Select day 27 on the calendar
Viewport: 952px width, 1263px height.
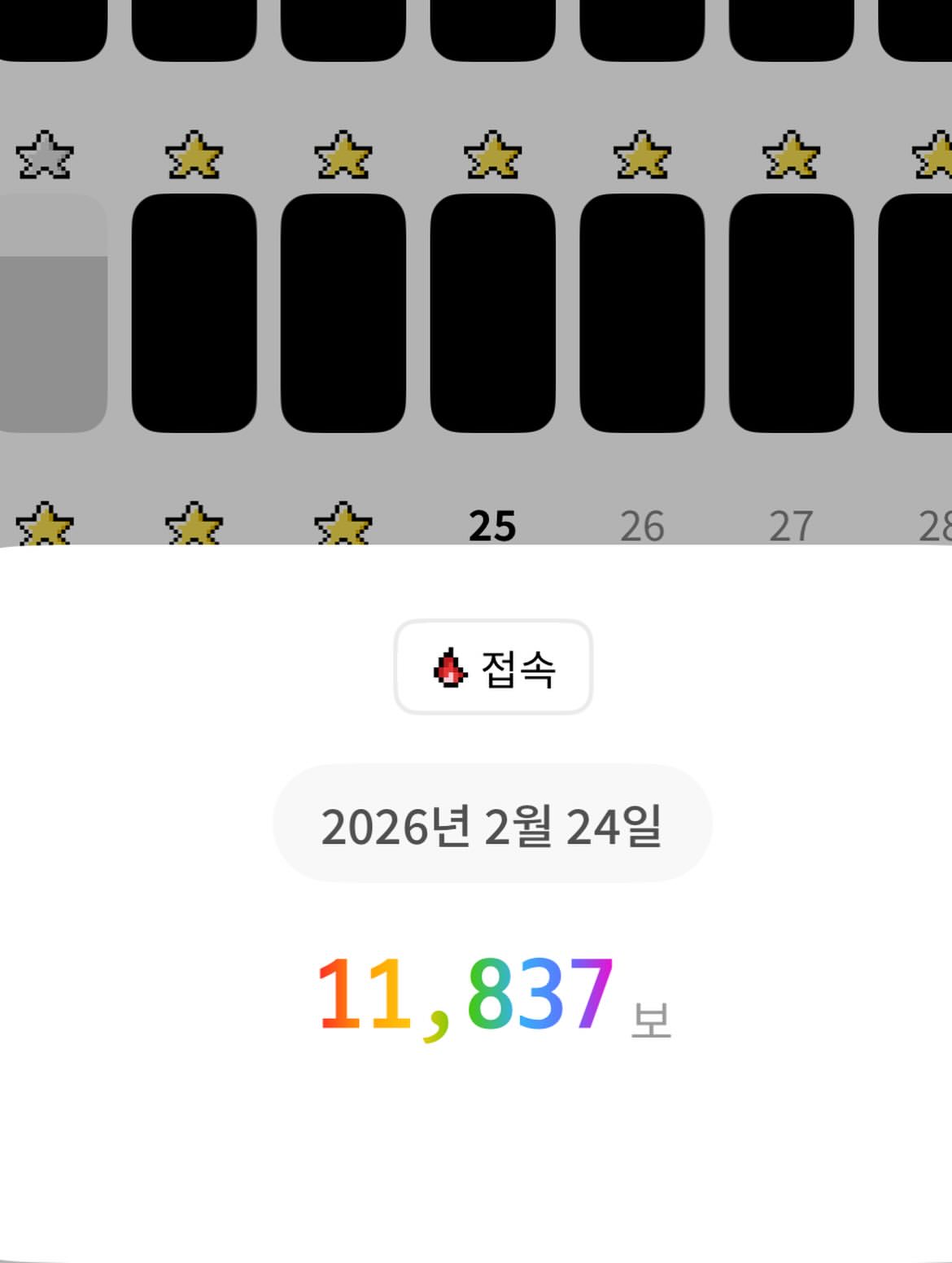click(791, 527)
